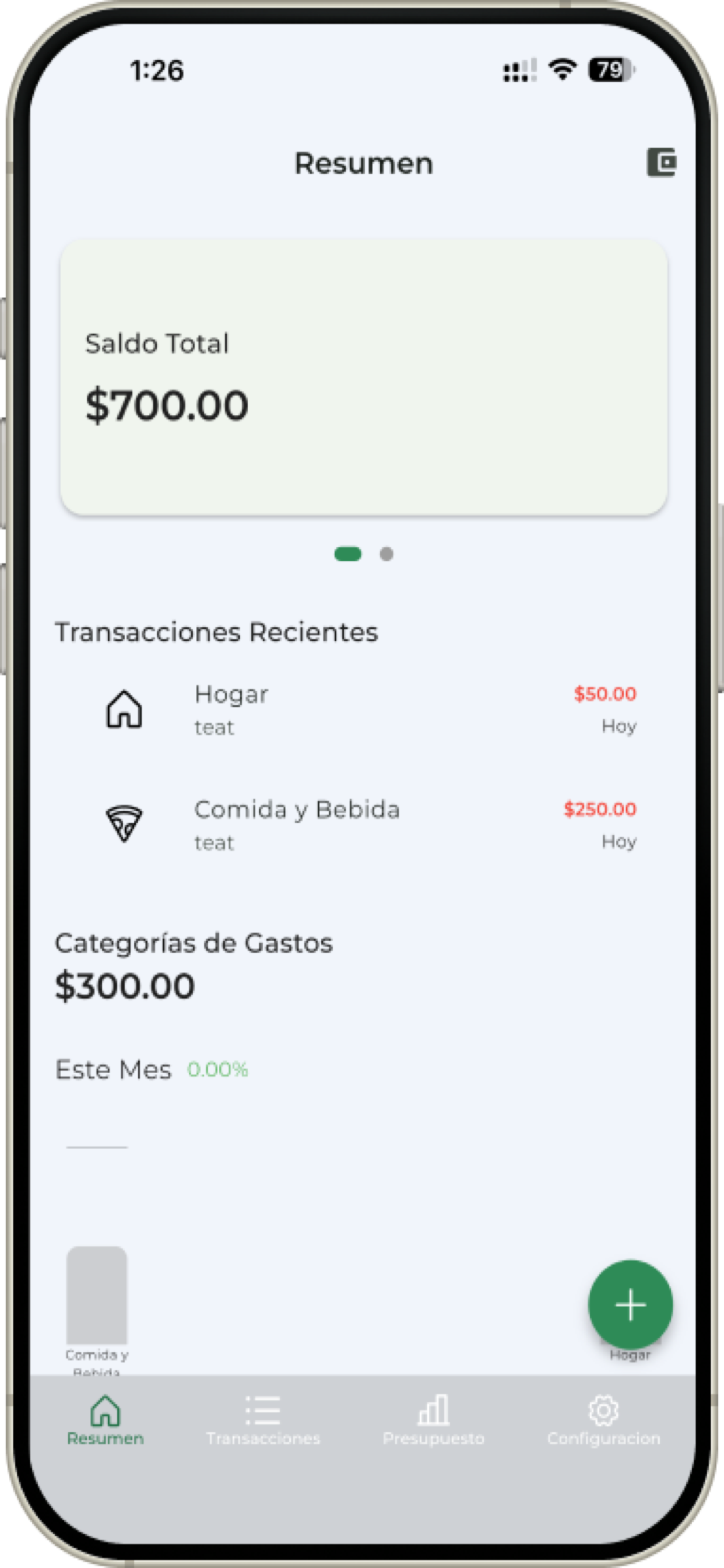Click the pizza icon next to Comida y Bebida

point(124,825)
